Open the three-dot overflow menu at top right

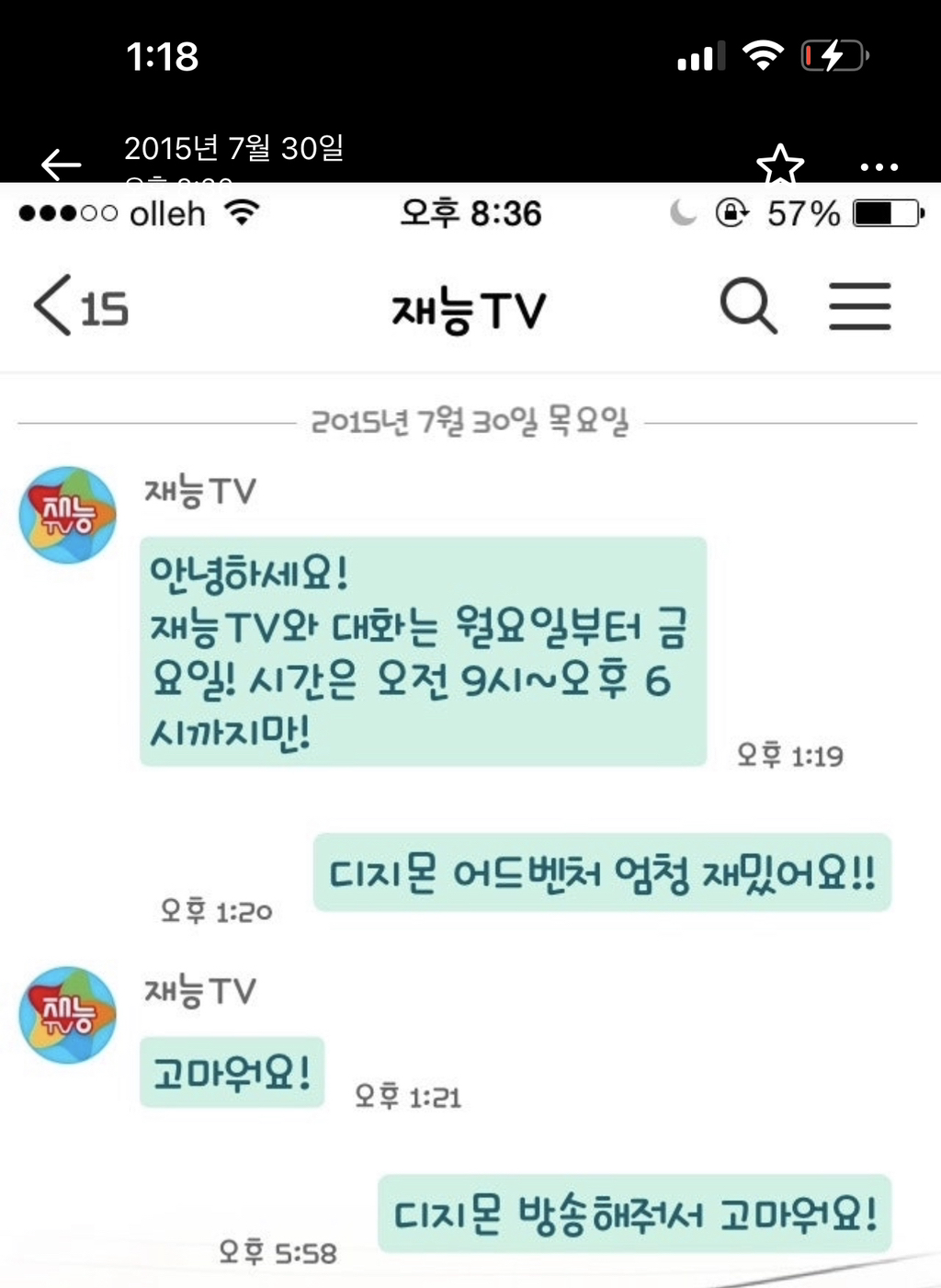pos(878,165)
